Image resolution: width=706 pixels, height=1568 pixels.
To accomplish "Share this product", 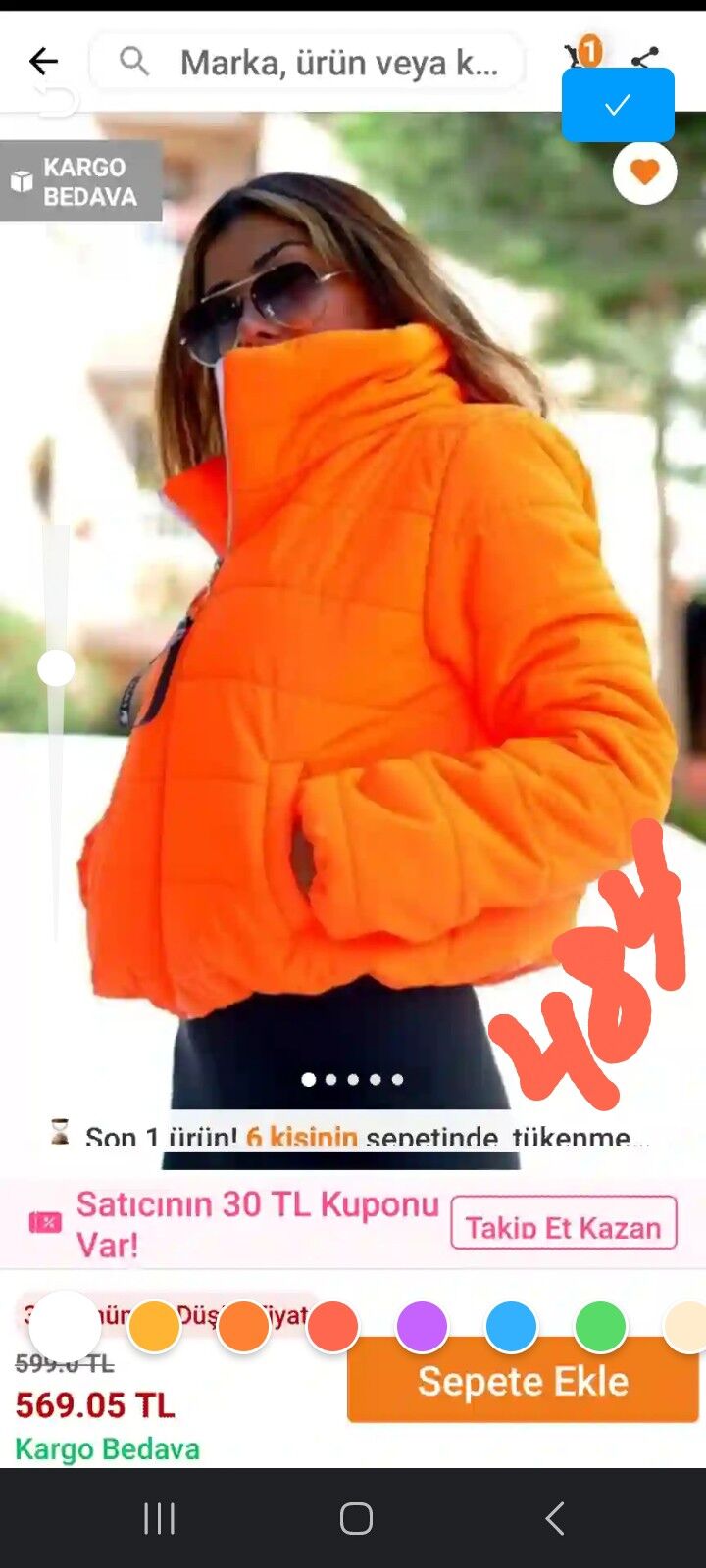I will tap(645, 57).
